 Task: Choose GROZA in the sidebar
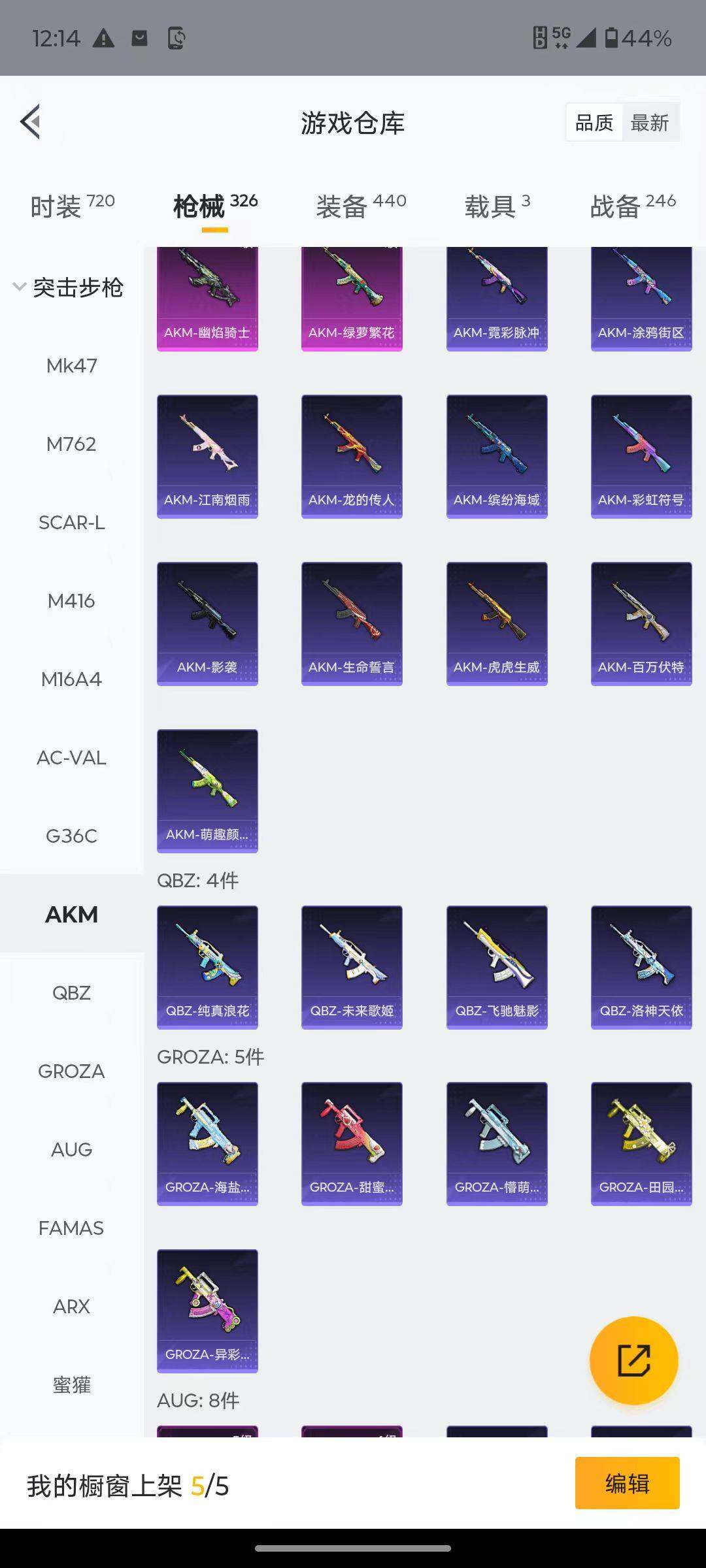pyautogui.click(x=71, y=1071)
